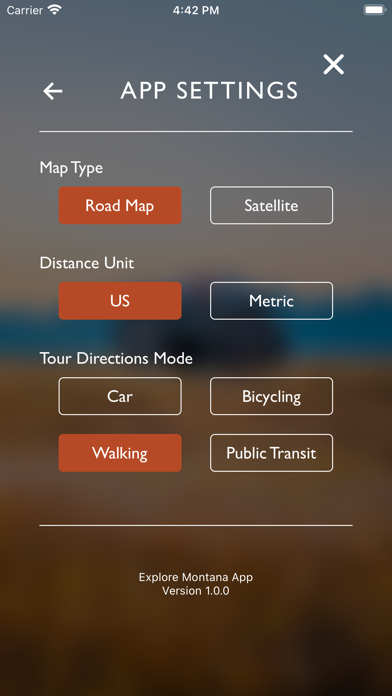The width and height of the screenshot is (392, 696).
Task: Switch map type to Satellite
Action: [x=271, y=205]
